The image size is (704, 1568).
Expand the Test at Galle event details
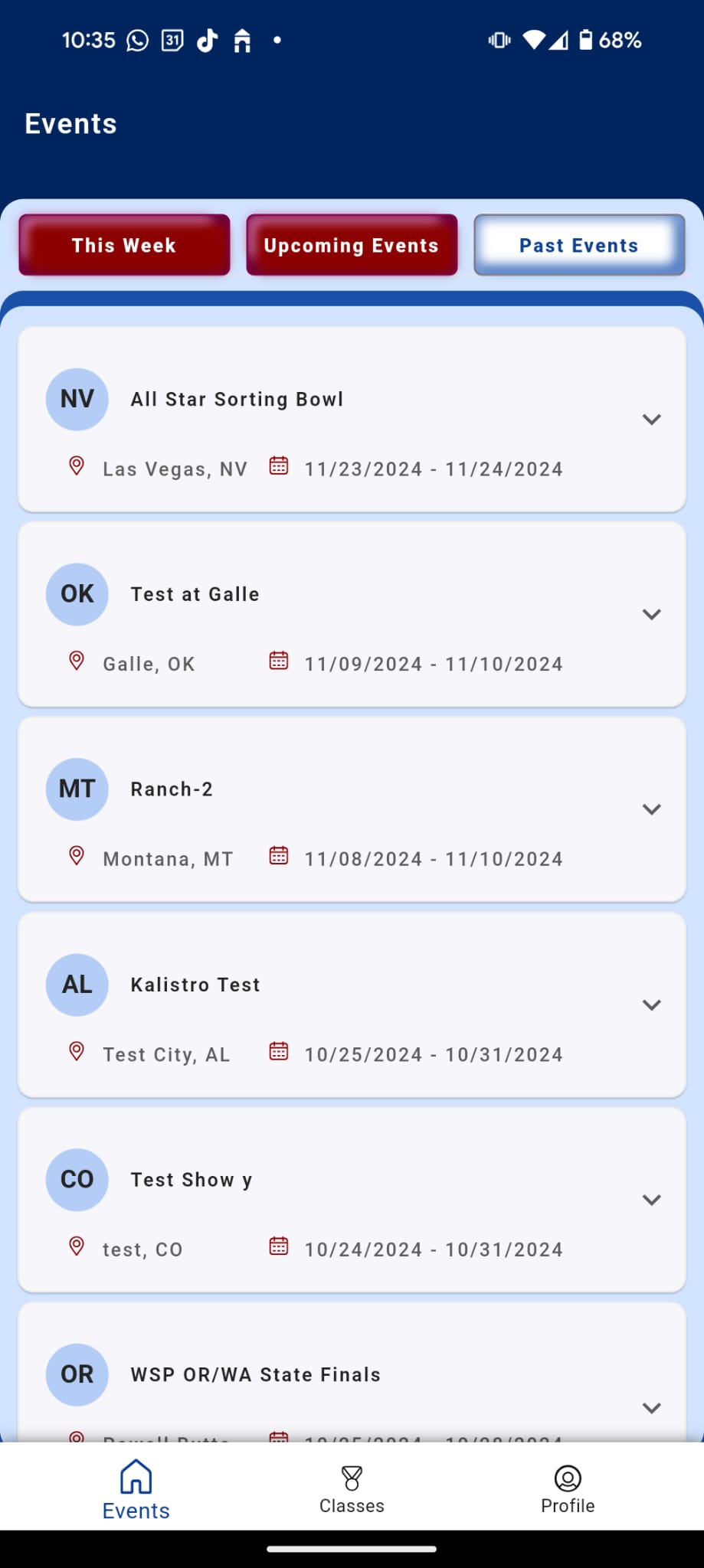[x=651, y=615]
